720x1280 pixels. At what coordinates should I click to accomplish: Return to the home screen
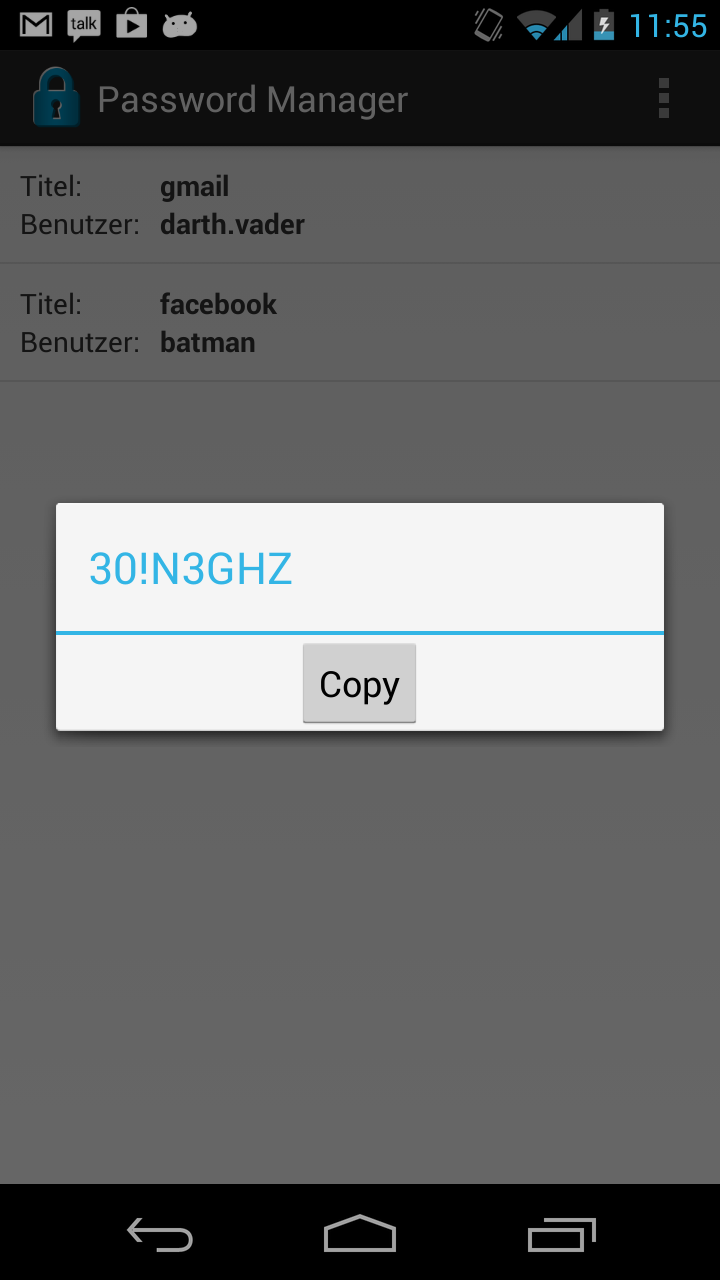(360, 1234)
